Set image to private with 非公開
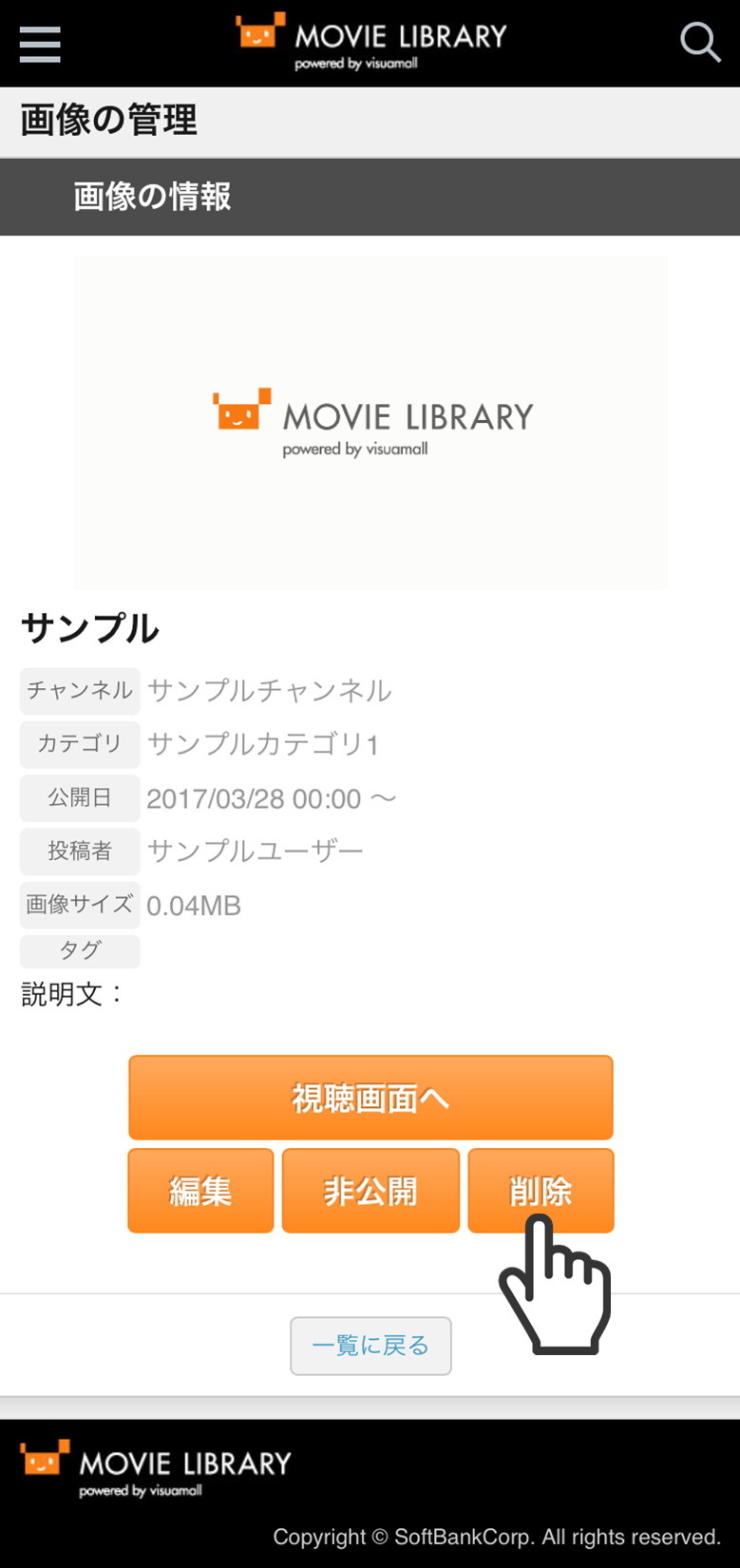Viewport: 740px width, 1568px height. [x=370, y=1191]
